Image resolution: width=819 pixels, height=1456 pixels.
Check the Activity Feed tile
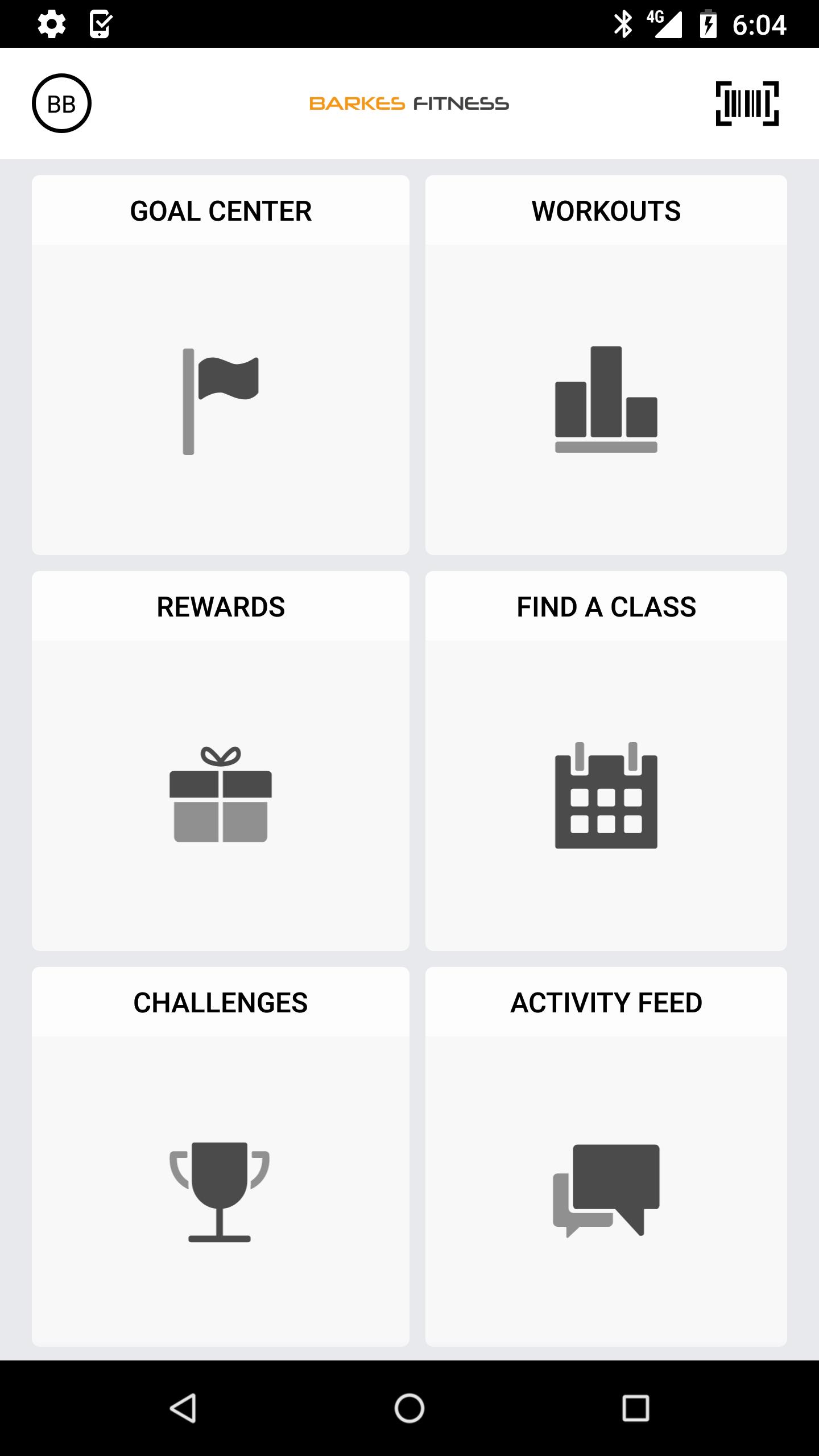(606, 1157)
